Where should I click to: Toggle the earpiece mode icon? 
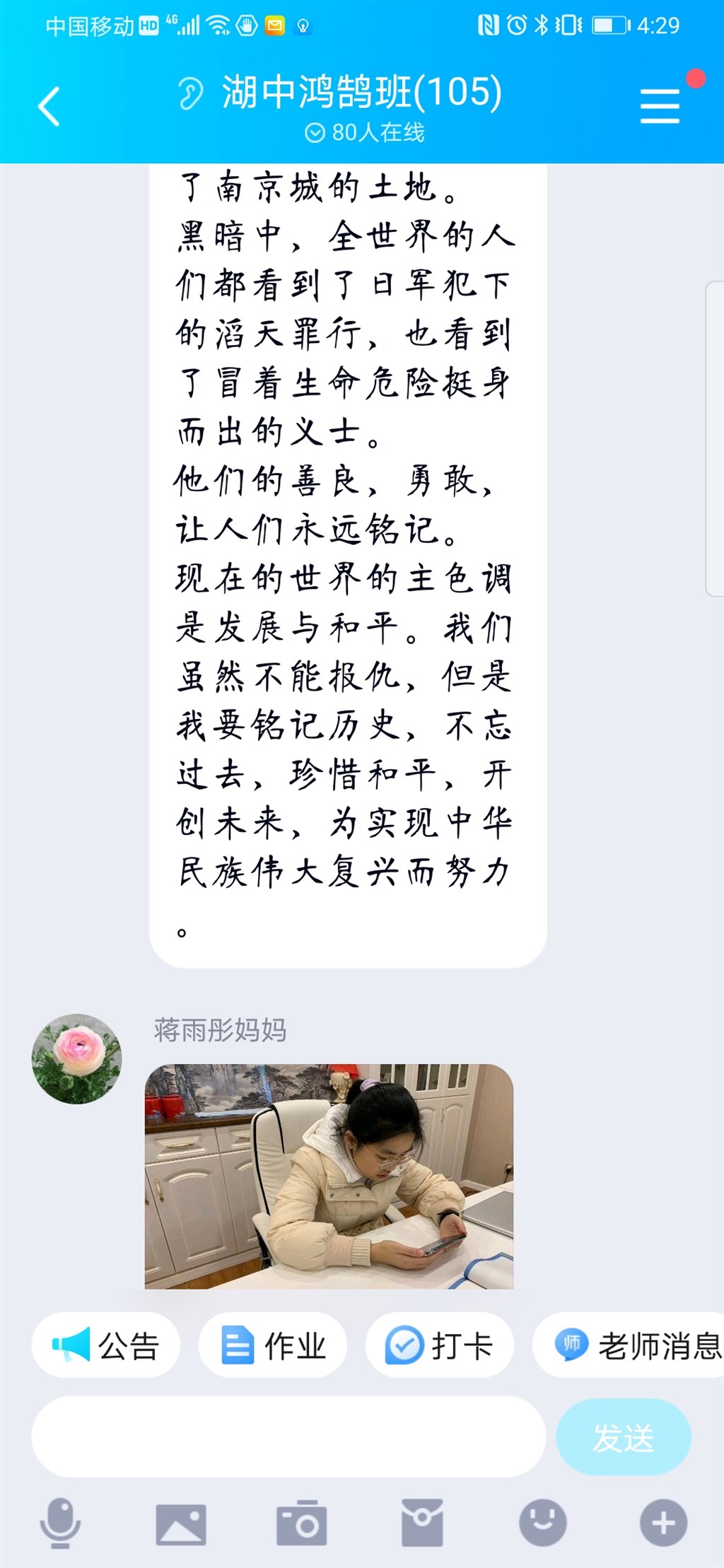(189, 93)
